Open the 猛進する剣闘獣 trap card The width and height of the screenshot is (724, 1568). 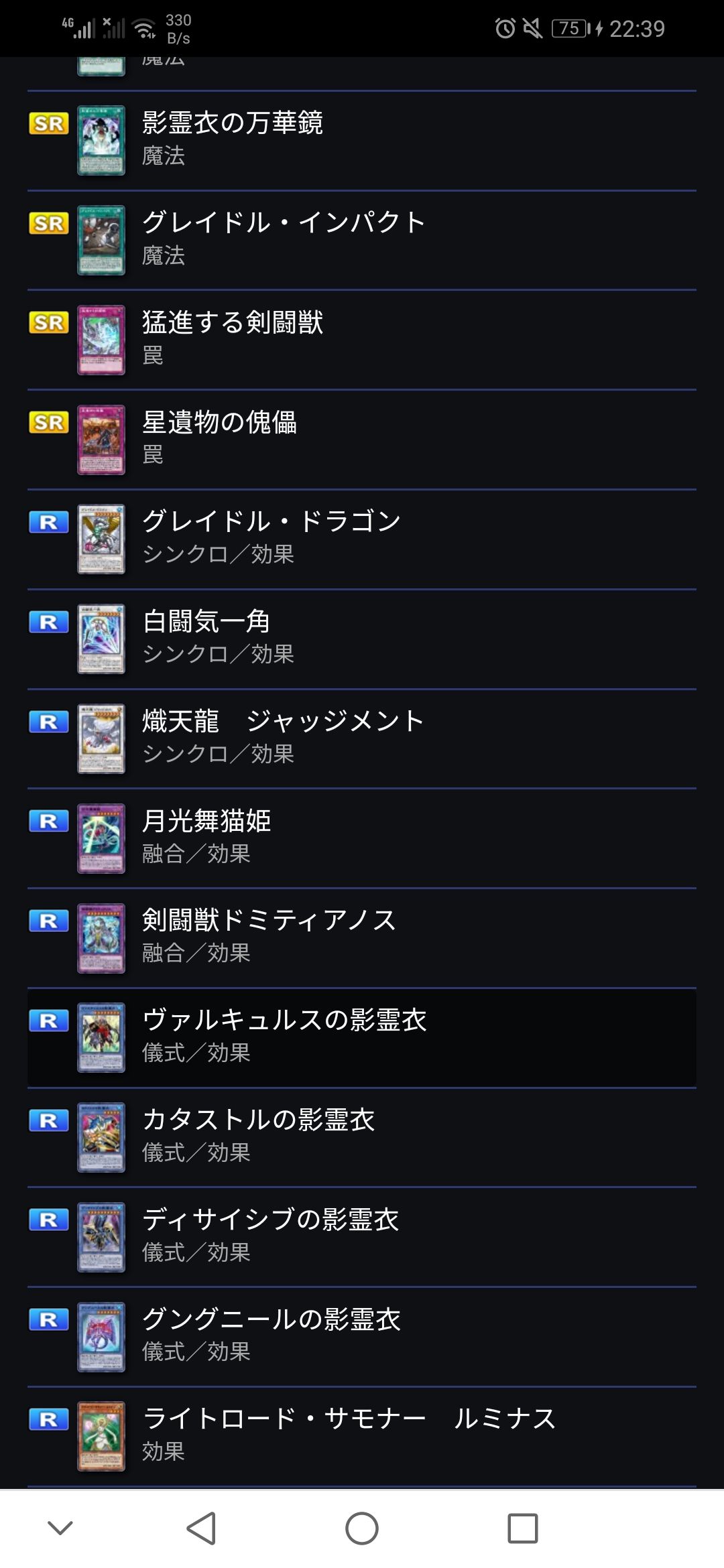(361, 340)
